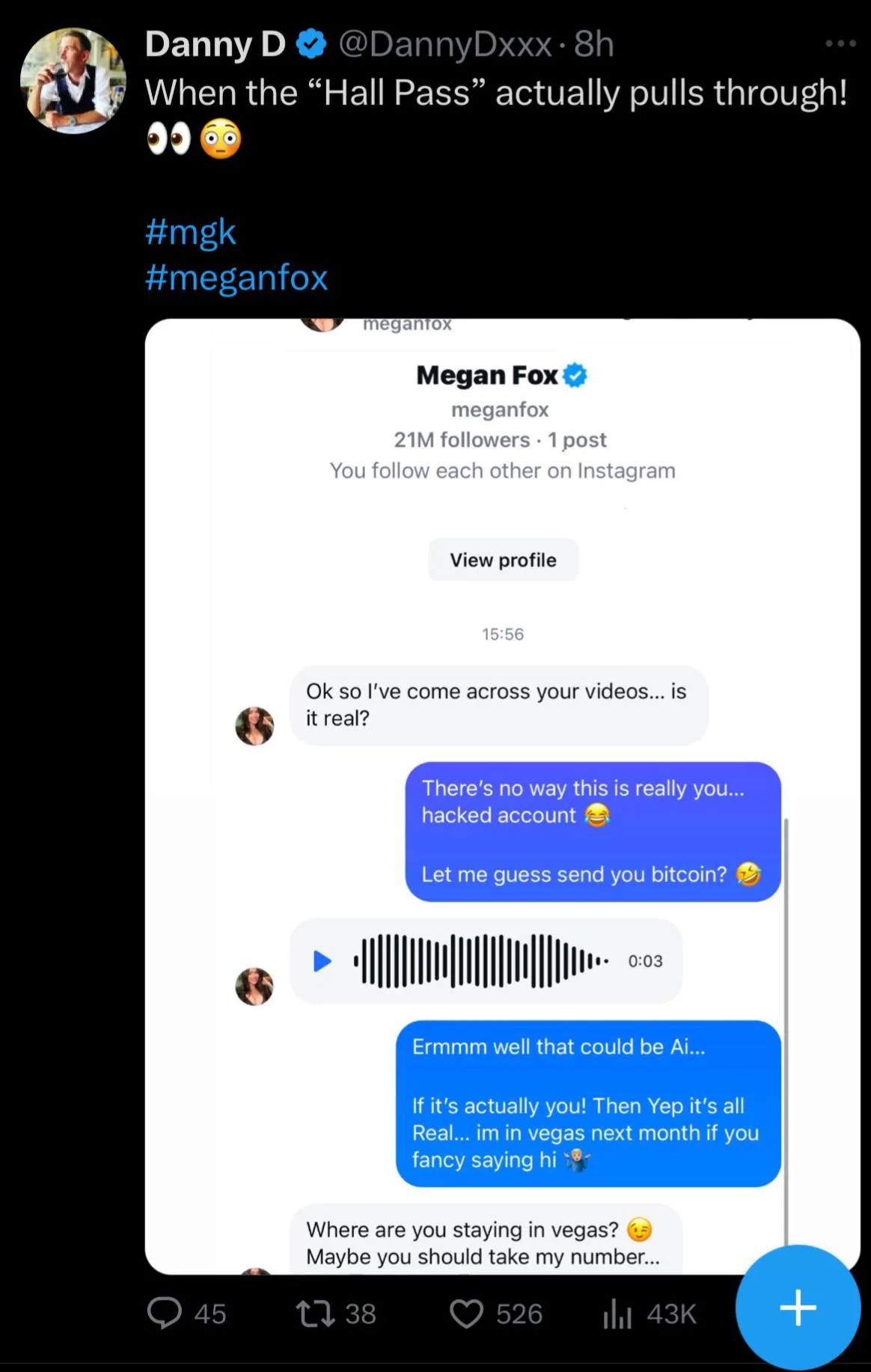Reply to Danny D's tweet
This screenshot has height=1372, width=871.
pos(165,1313)
